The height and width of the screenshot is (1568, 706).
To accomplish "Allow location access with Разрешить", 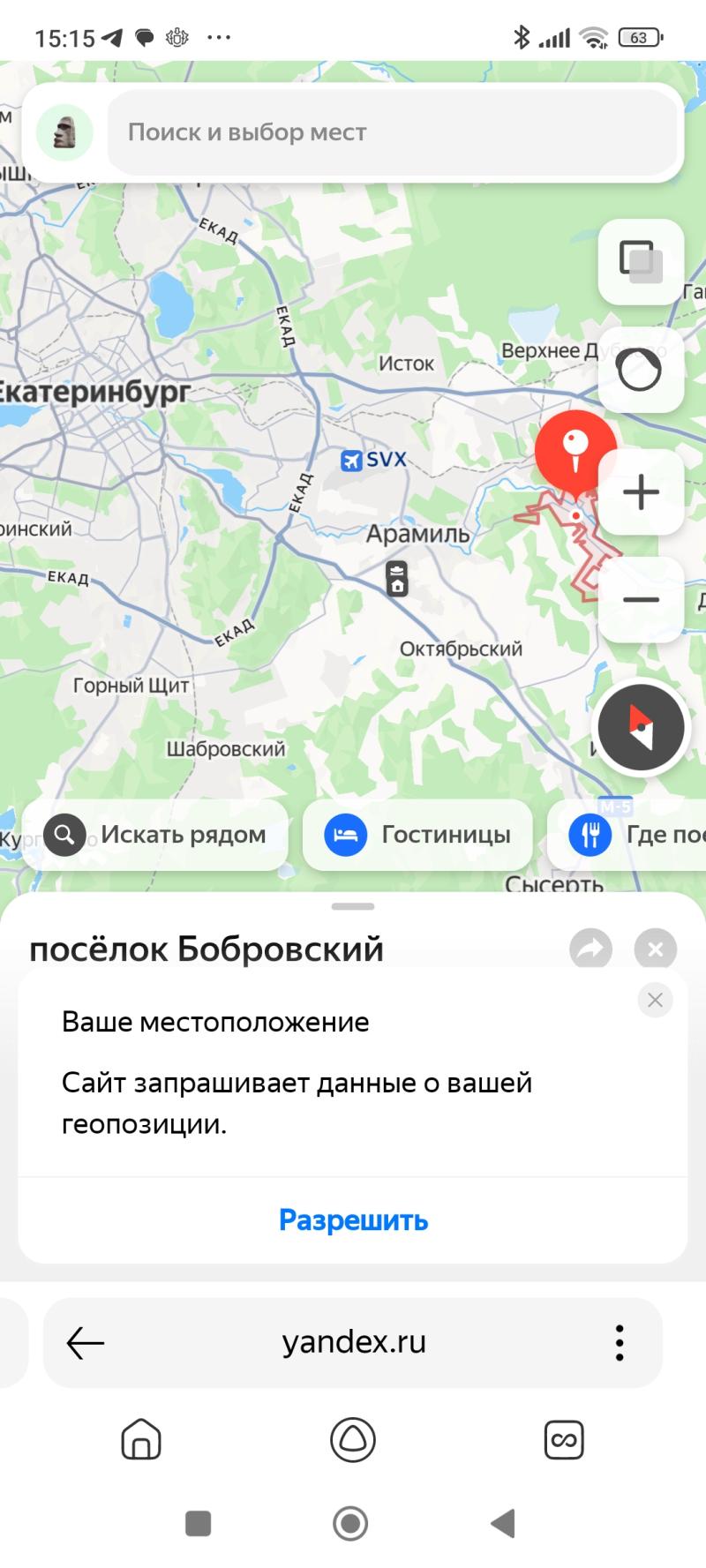I will (x=353, y=1219).
